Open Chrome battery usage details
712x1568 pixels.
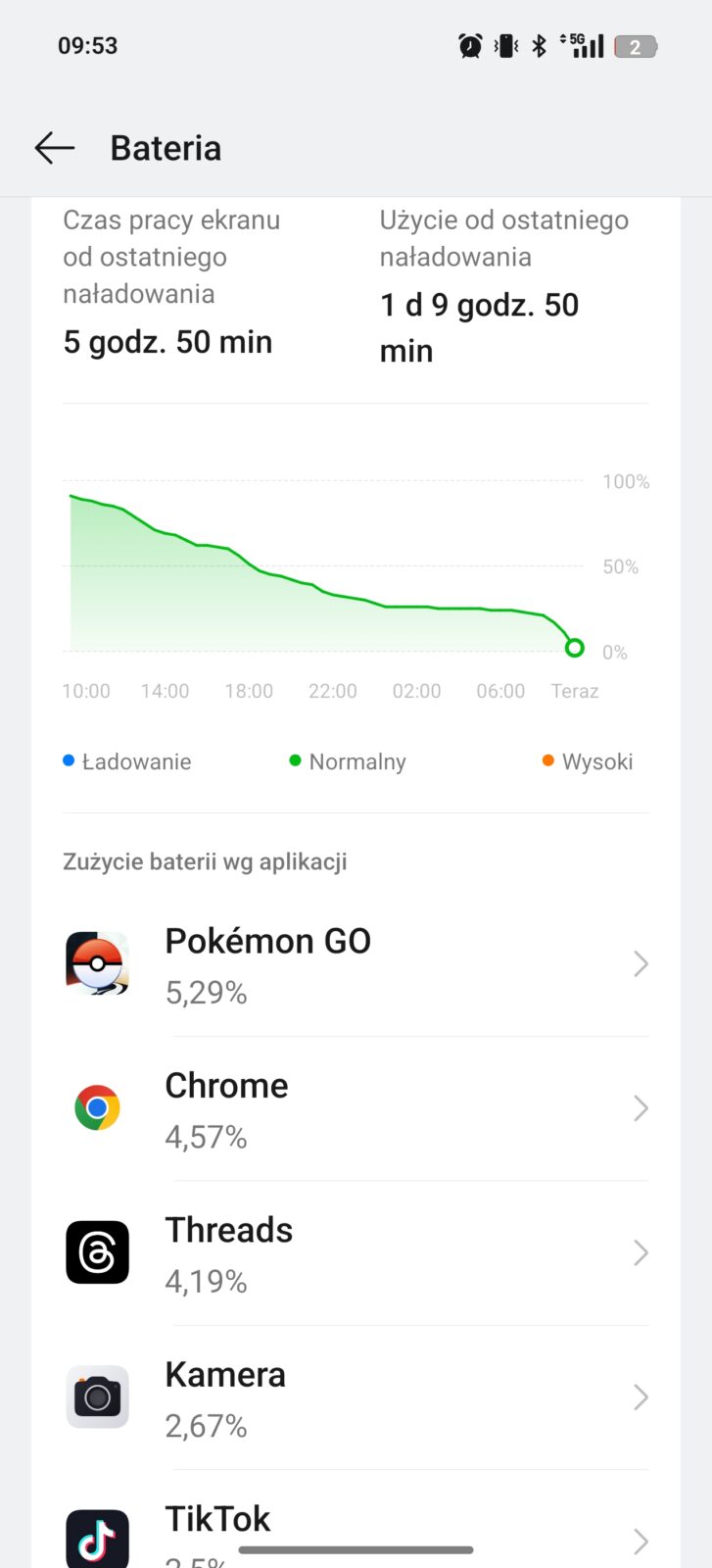point(356,1108)
